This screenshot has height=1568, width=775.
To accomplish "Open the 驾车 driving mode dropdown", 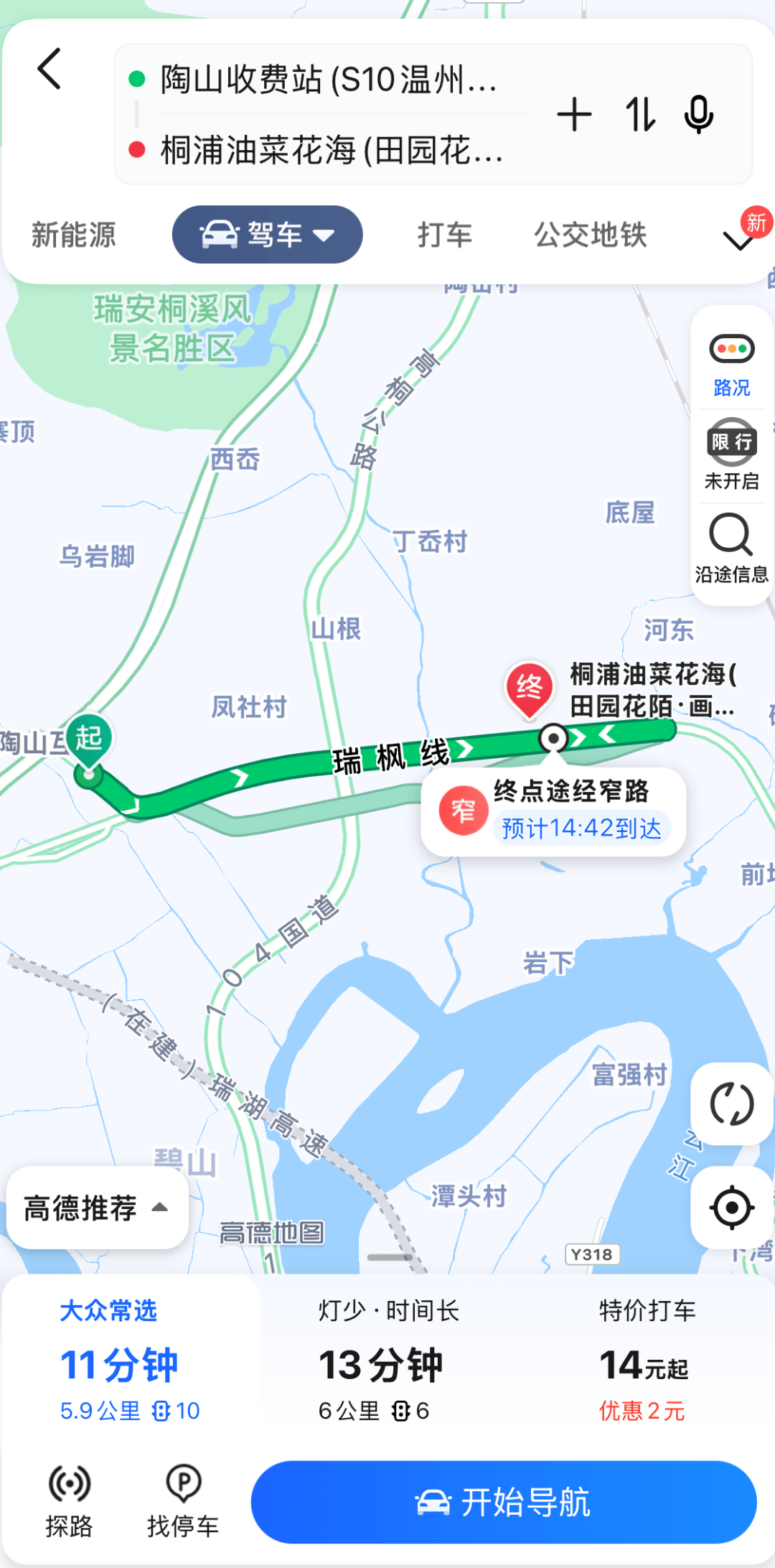I will pos(267,234).
